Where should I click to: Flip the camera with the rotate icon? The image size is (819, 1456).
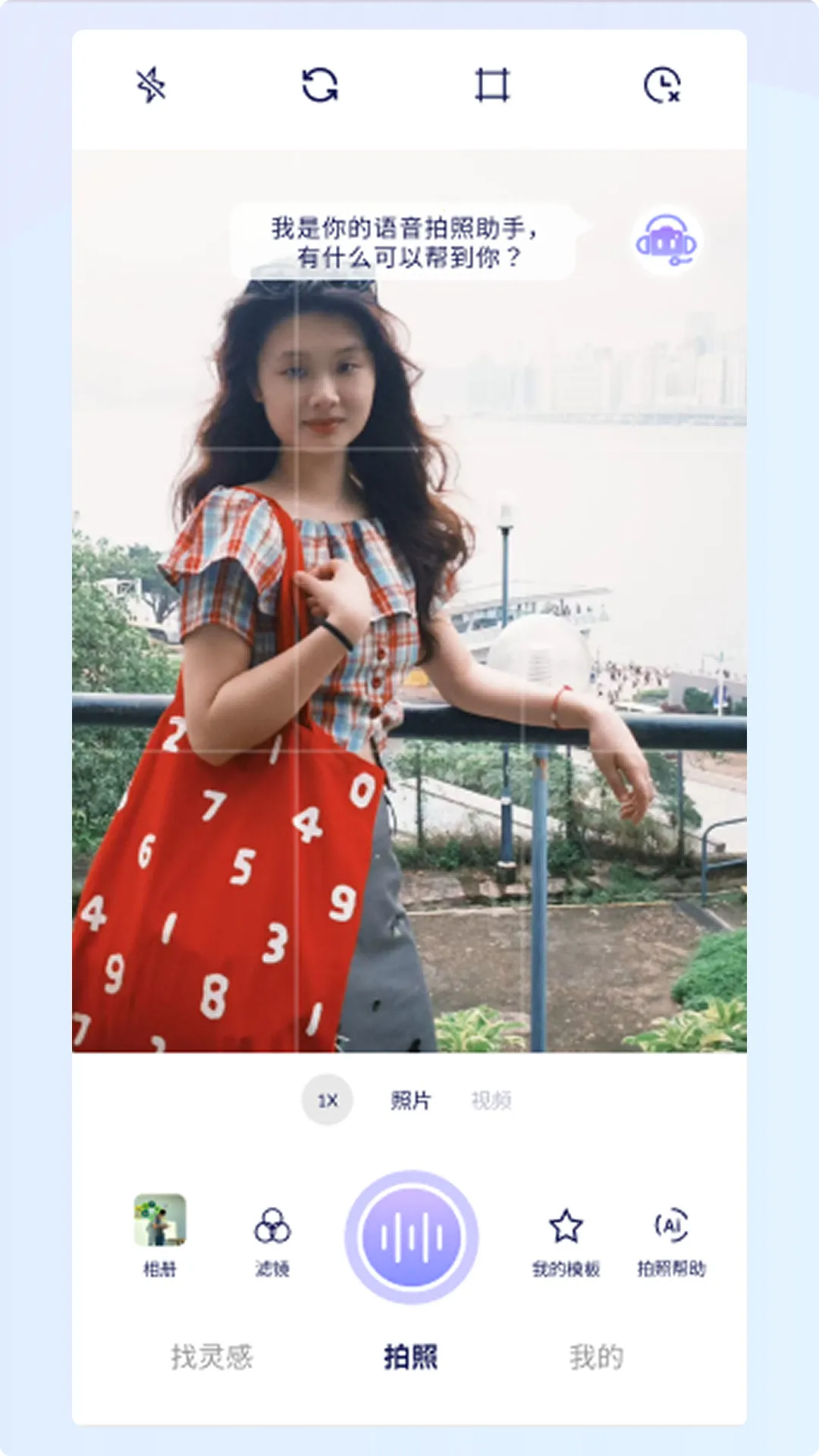tap(320, 85)
